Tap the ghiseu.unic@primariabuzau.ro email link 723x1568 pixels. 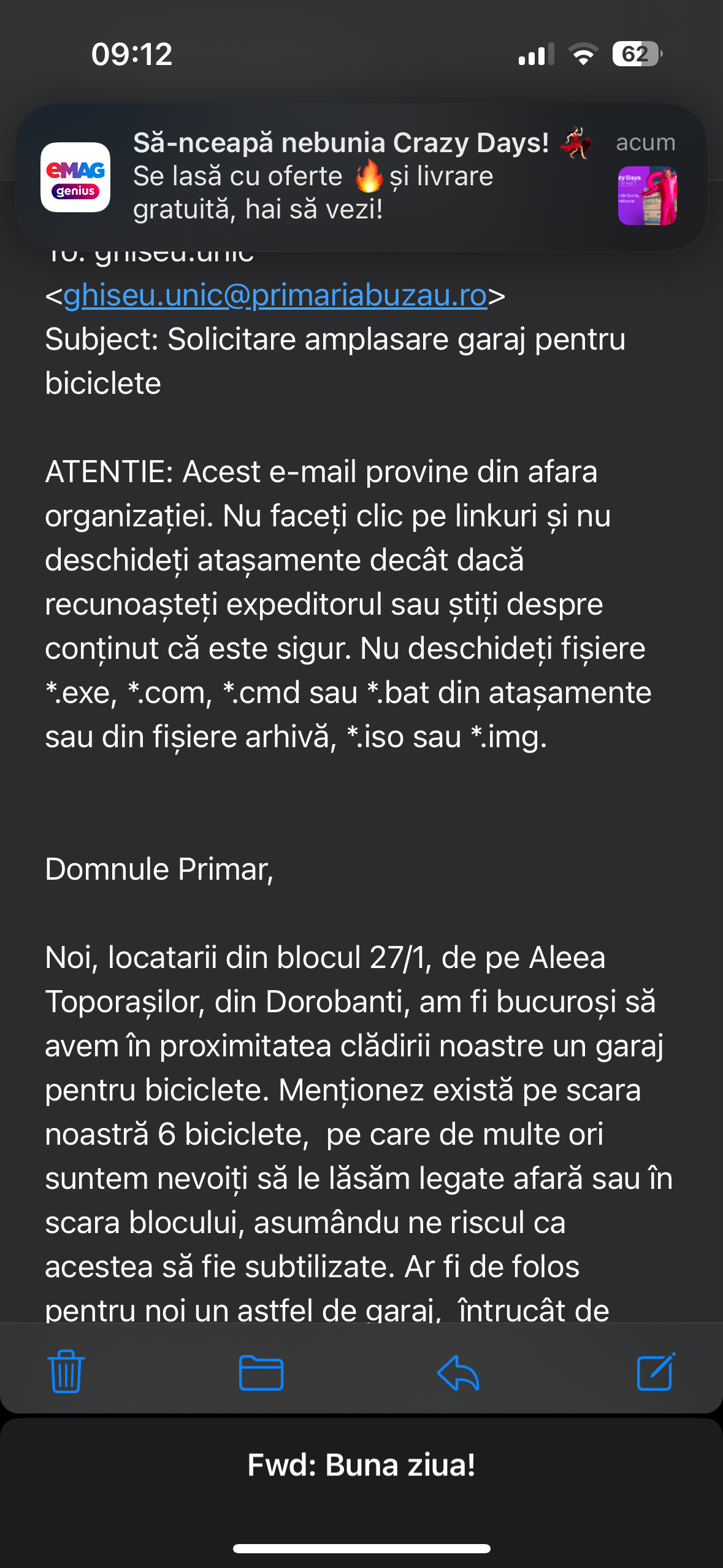pos(275,296)
